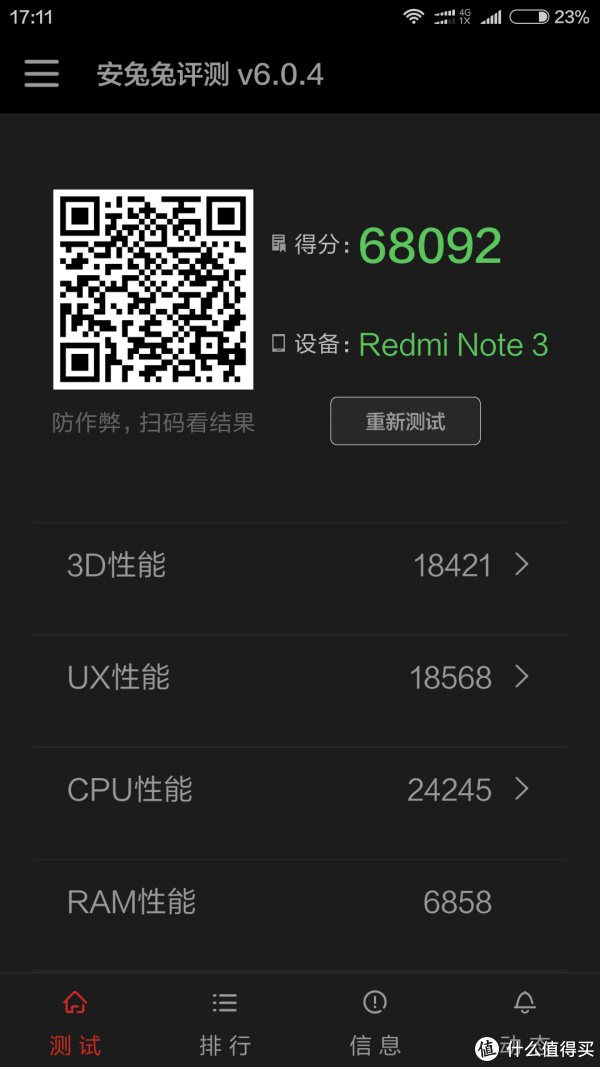Tap the 重新测试 retest button
This screenshot has height=1067, width=600.
pos(405,421)
